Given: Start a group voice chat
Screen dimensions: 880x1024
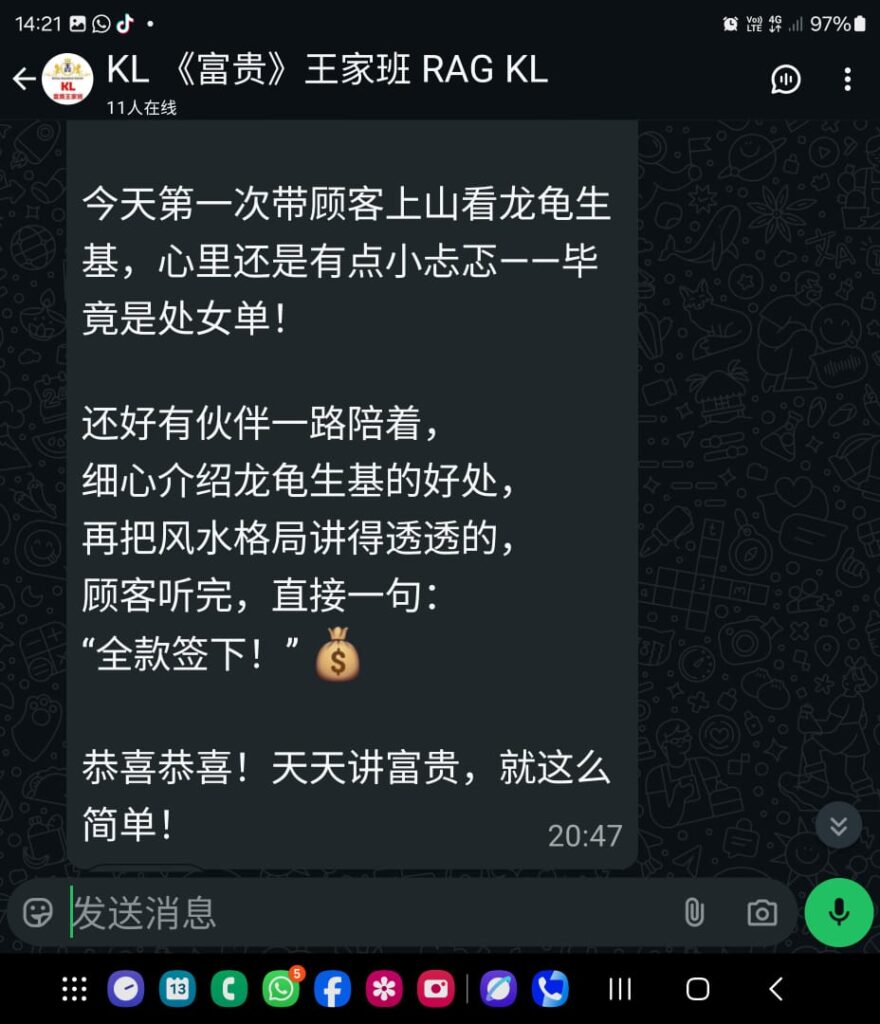Looking at the screenshot, I should pyautogui.click(x=786, y=80).
